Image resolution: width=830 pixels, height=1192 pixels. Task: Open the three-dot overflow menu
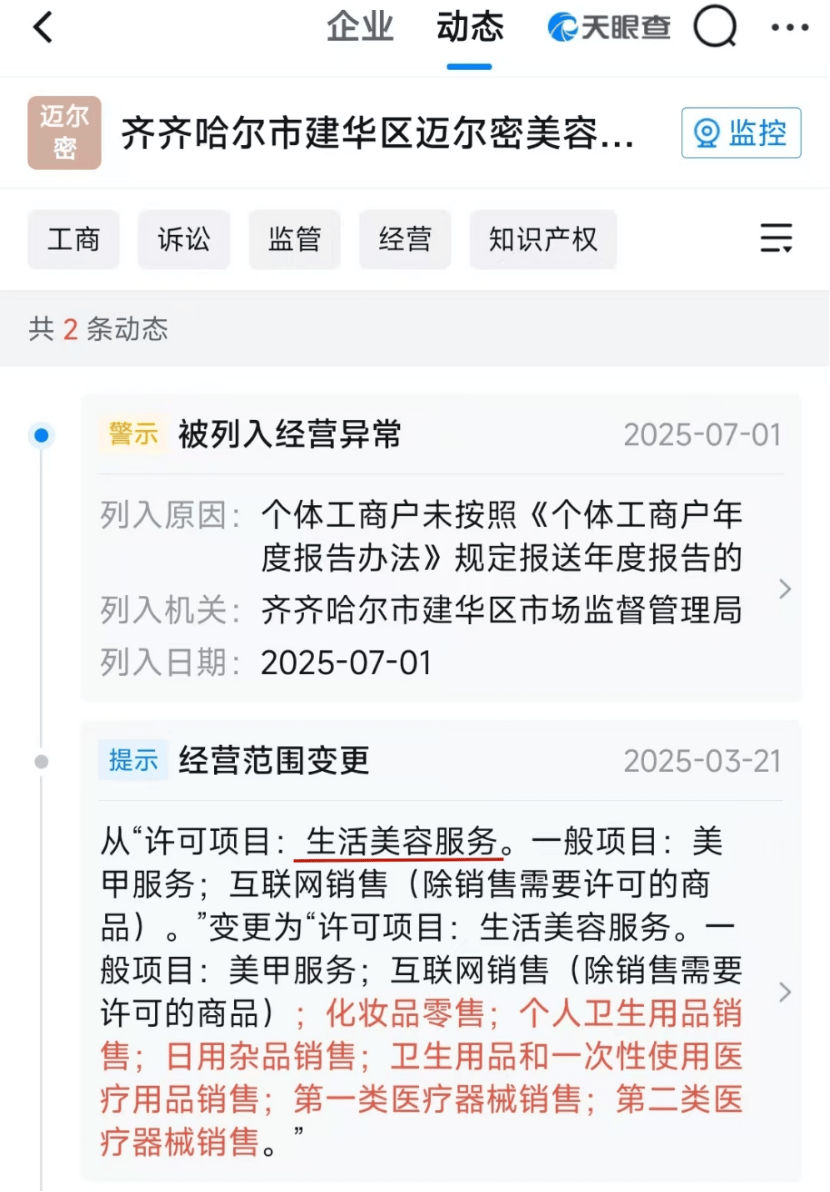[x=790, y=28]
